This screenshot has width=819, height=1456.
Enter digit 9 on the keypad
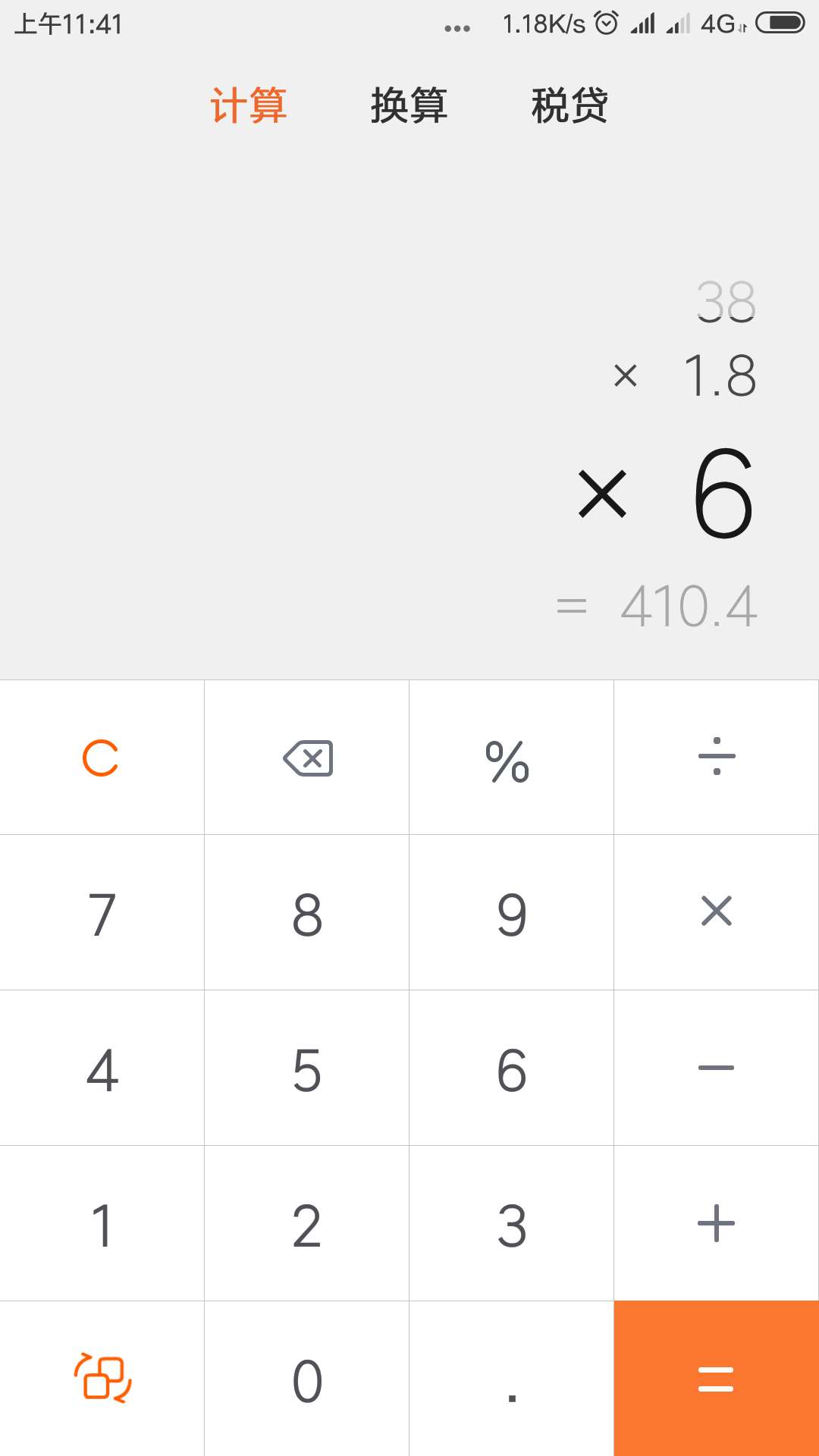(512, 912)
